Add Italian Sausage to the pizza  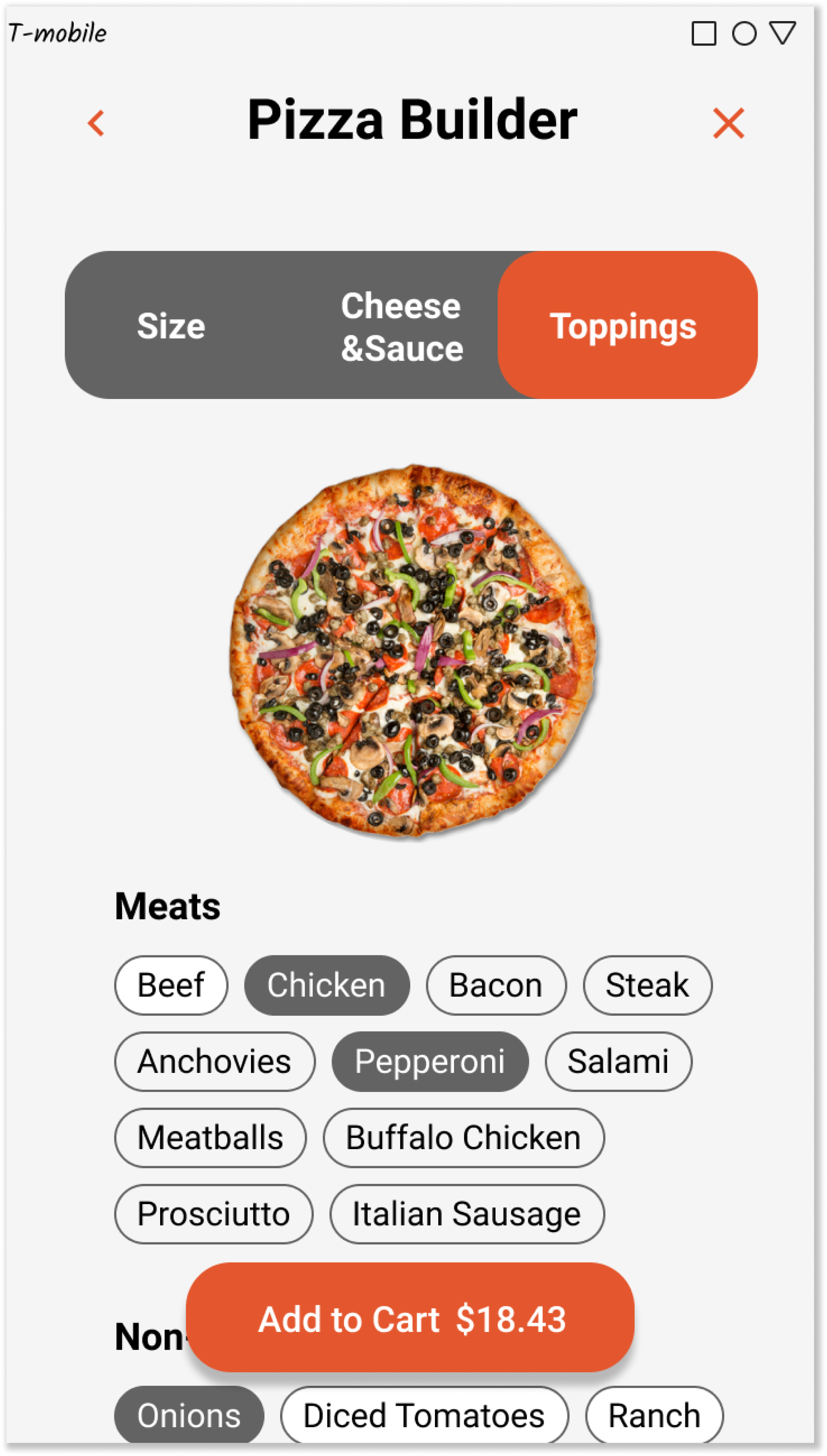click(x=466, y=1214)
